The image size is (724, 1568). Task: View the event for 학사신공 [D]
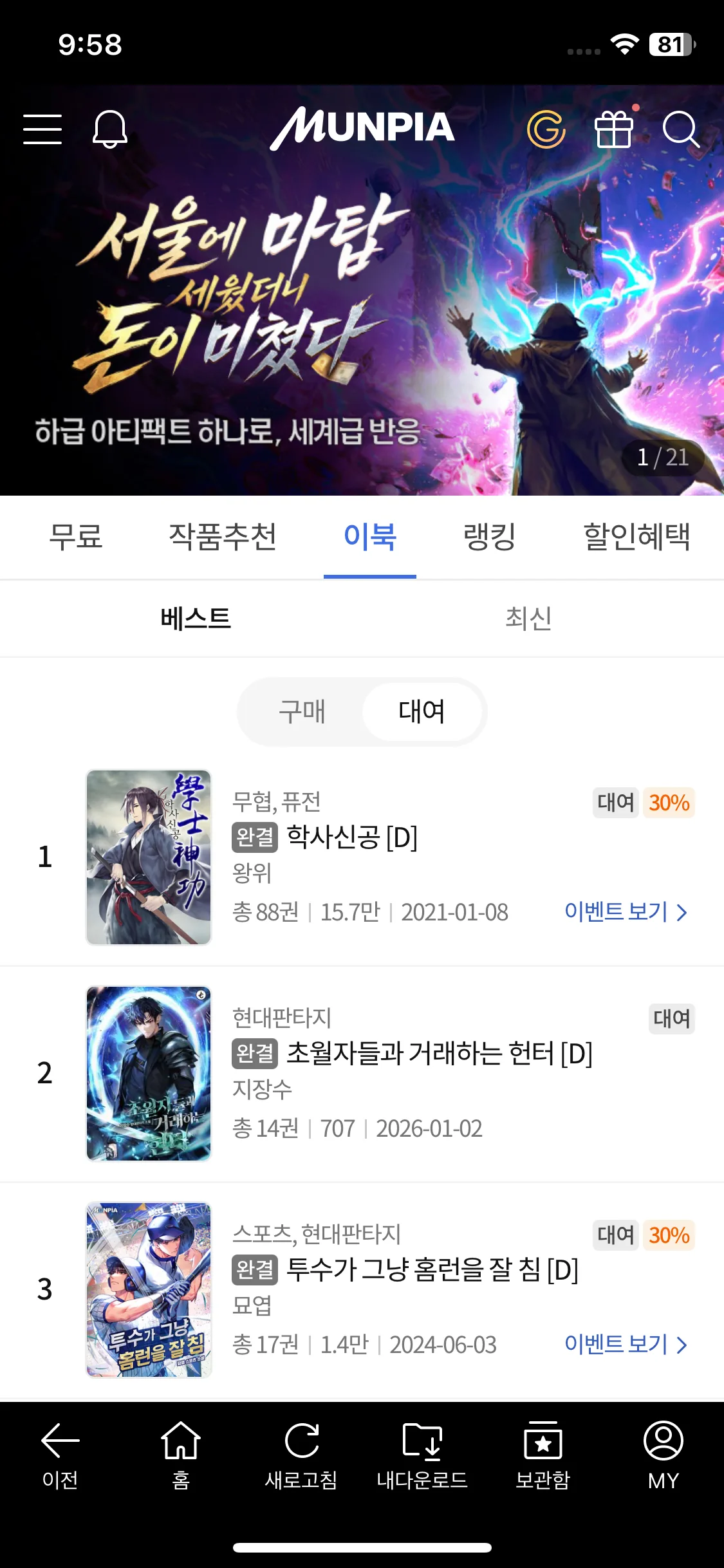pyautogui.click(x=626, y=912)
